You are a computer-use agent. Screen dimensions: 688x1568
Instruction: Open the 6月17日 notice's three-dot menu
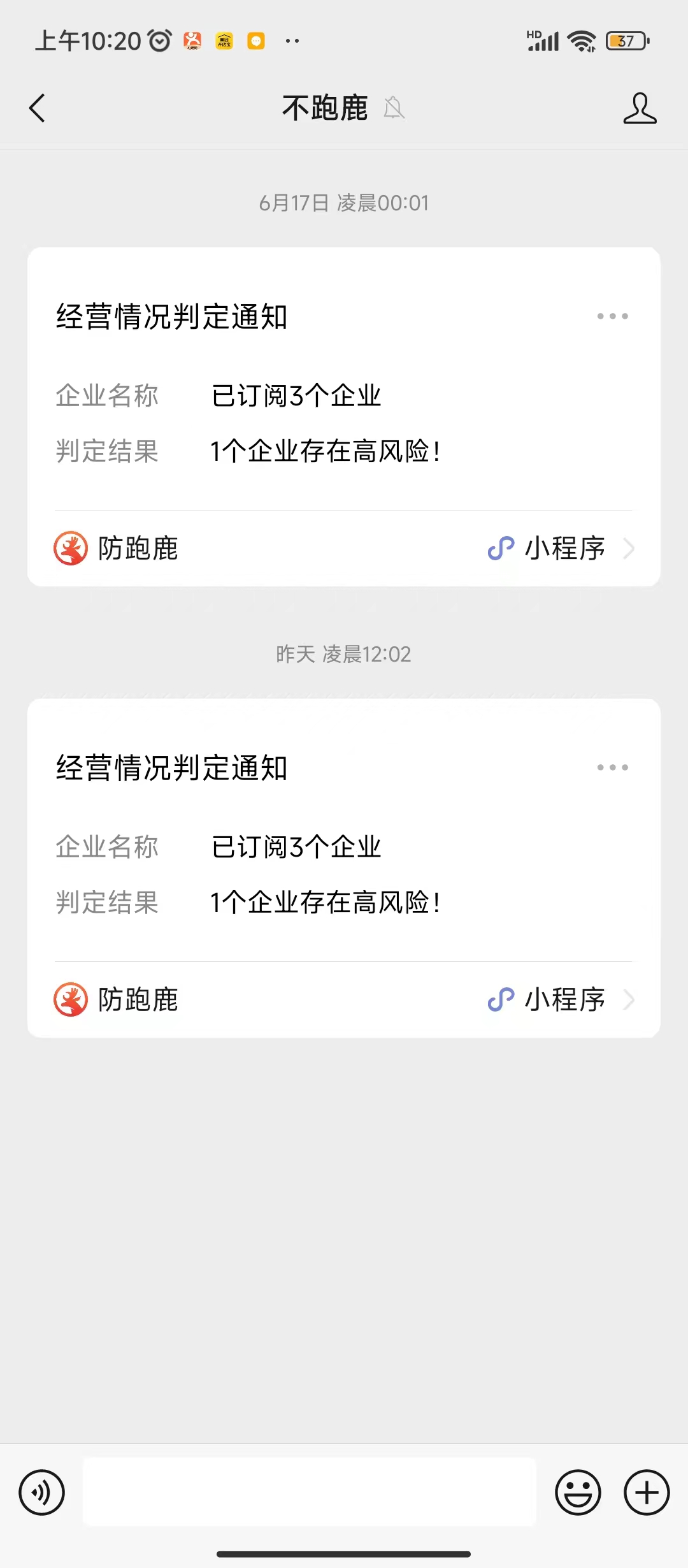coord(612,316)
